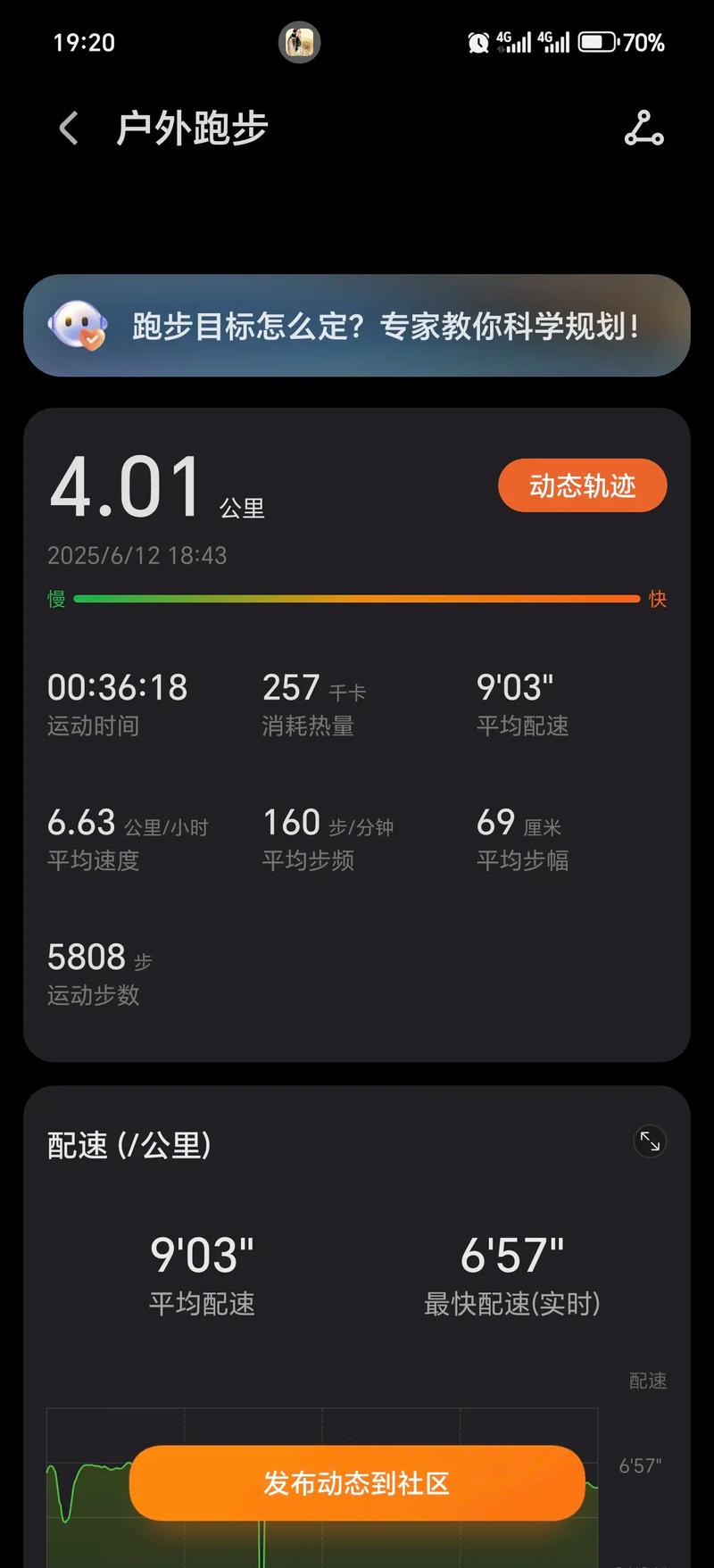
Task: Tap the AI assistant robot avatar
Action: [x=79, y=327]
